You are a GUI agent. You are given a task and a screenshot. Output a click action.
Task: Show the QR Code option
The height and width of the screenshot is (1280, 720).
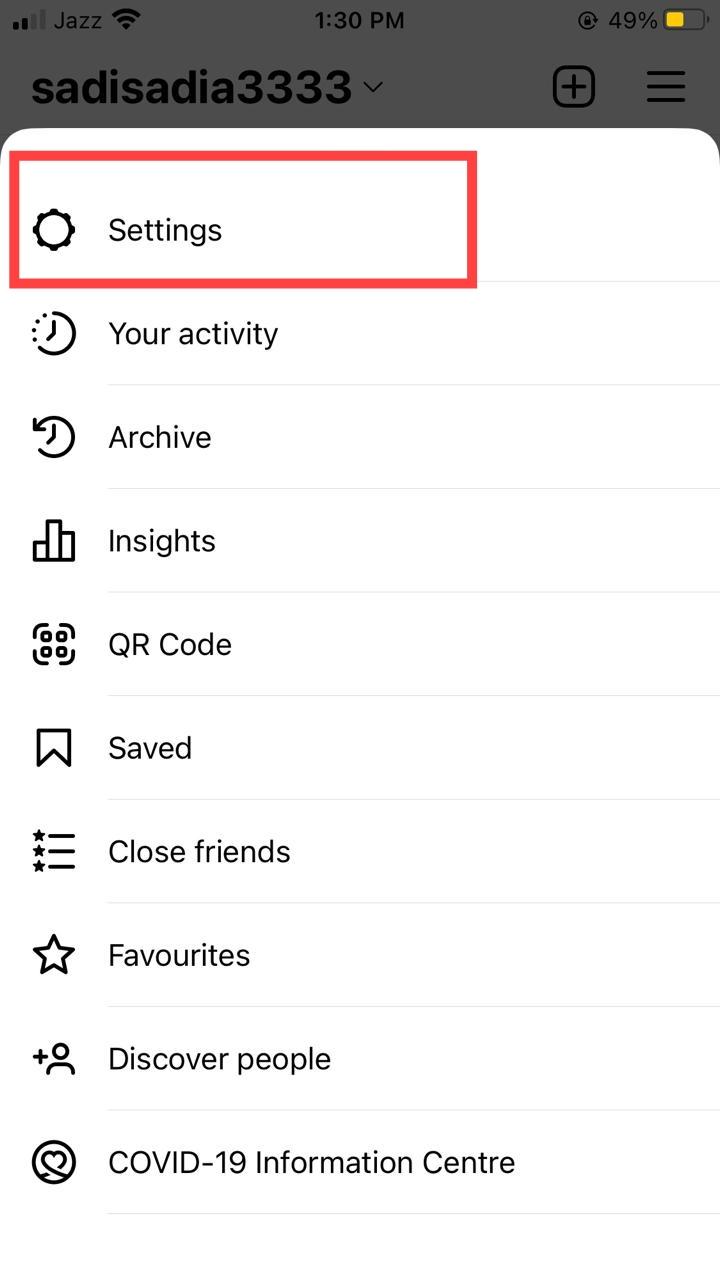(169, 645)
